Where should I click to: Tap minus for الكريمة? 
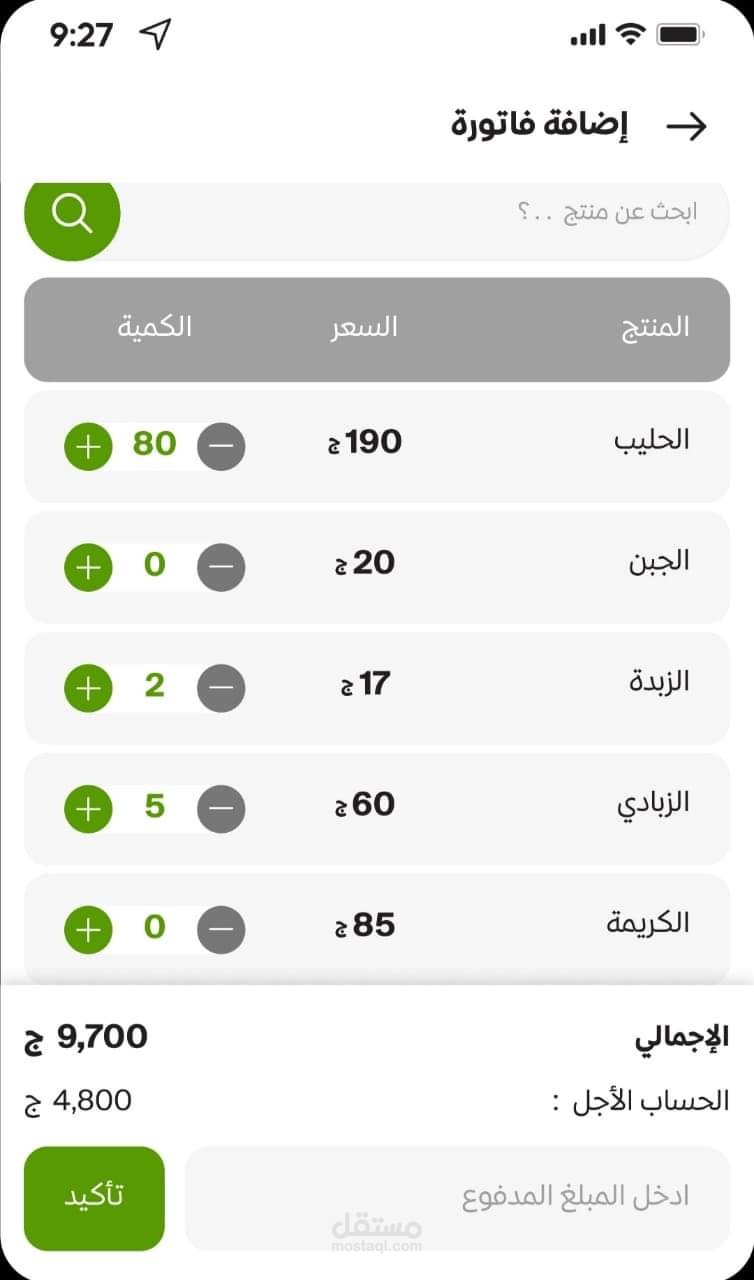[x=220, y=930]
